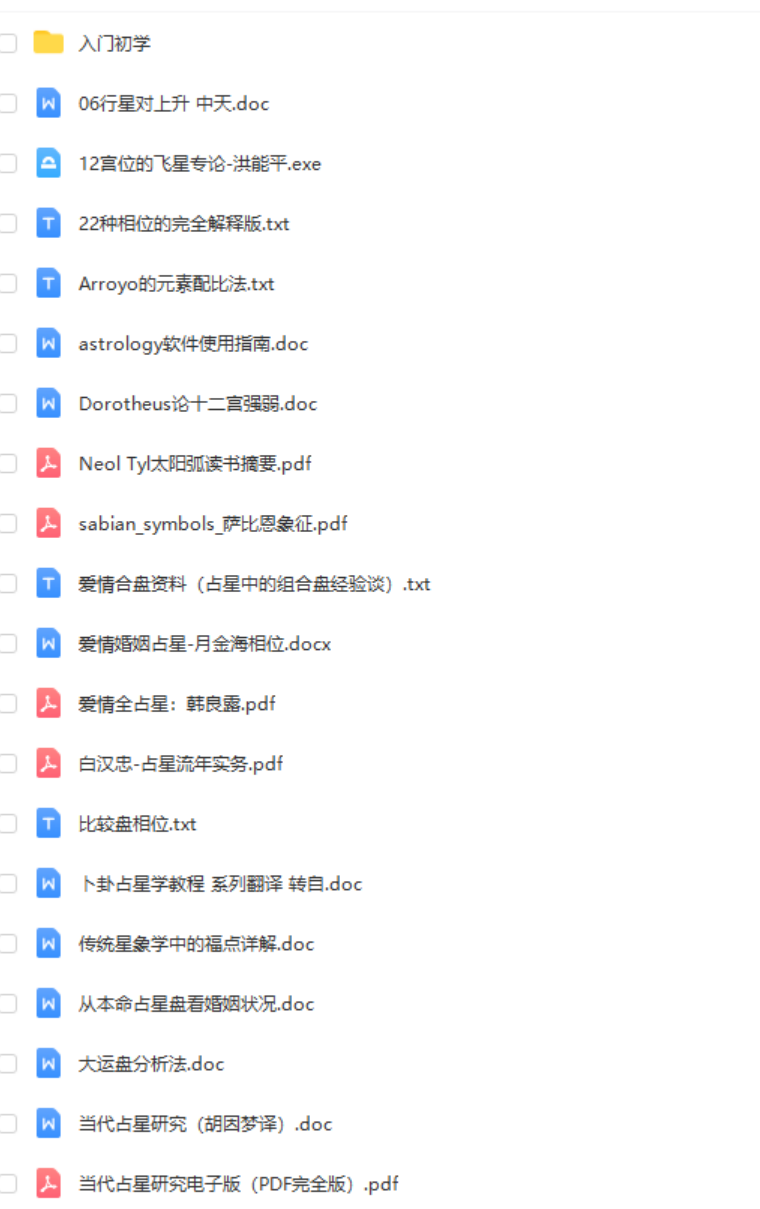Open 从本命占星盘看婚姻状况.doc
This screenshot has width=760, height=1209.
(196, 1003)
